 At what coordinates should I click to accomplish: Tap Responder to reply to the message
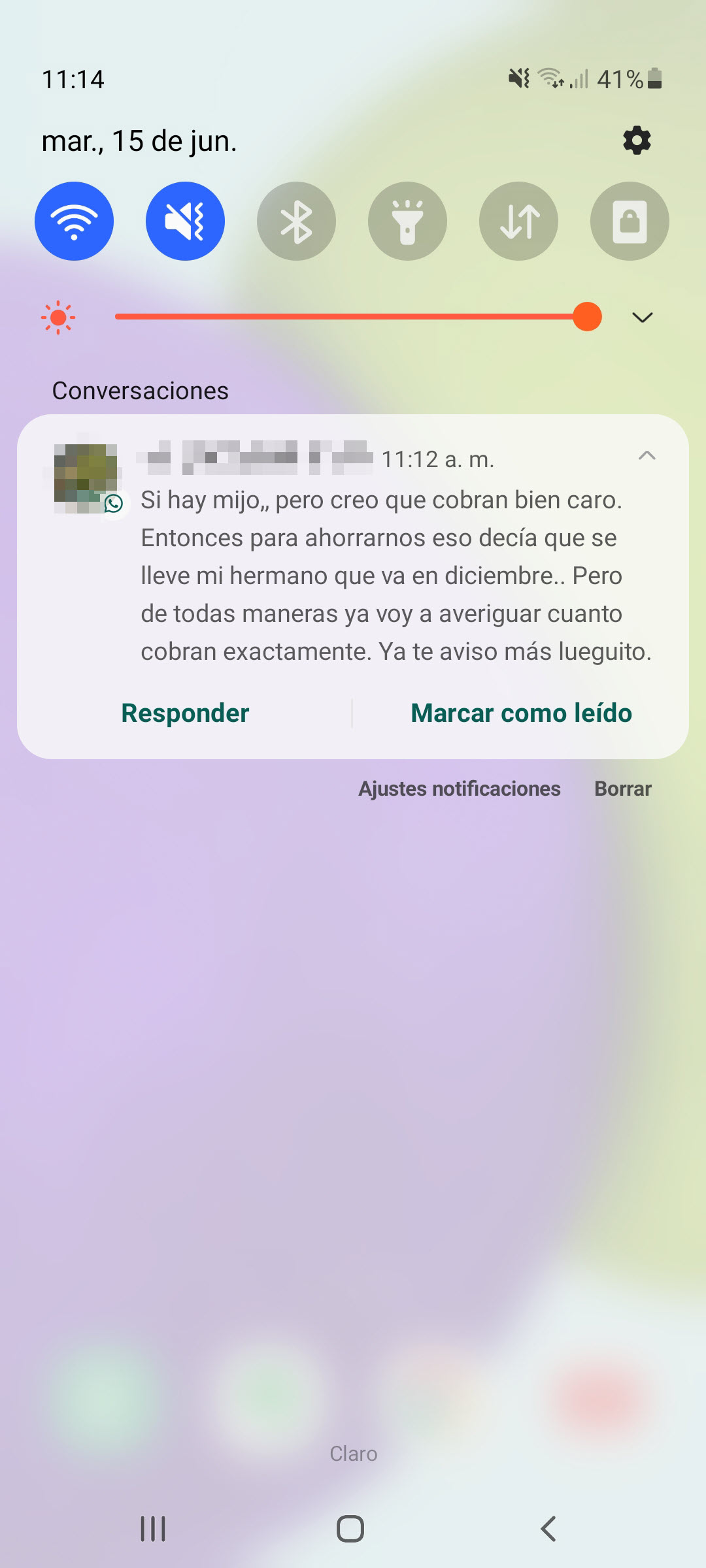coord(185,713)
